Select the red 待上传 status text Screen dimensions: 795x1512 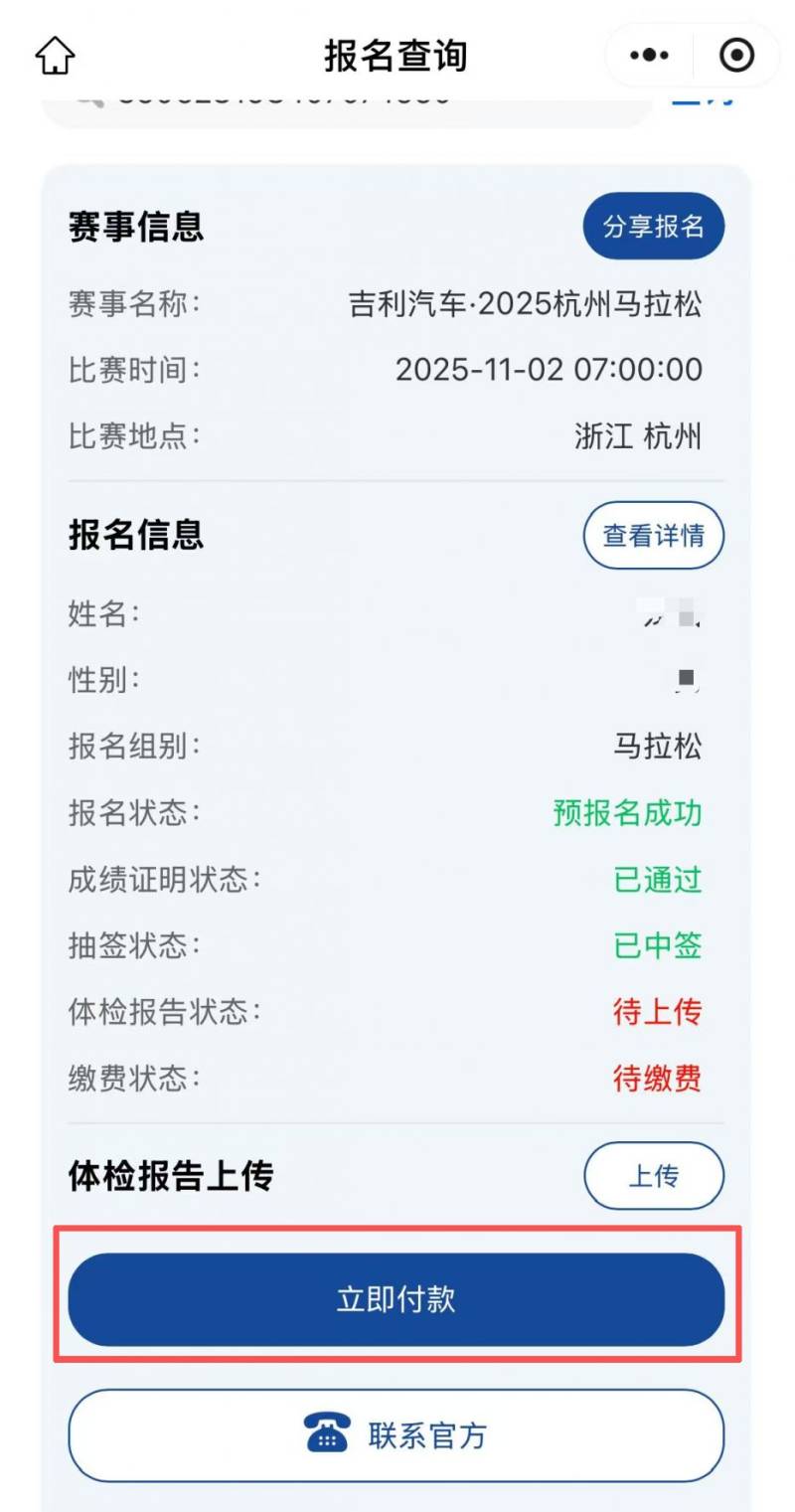click(x=658, y=1011)
